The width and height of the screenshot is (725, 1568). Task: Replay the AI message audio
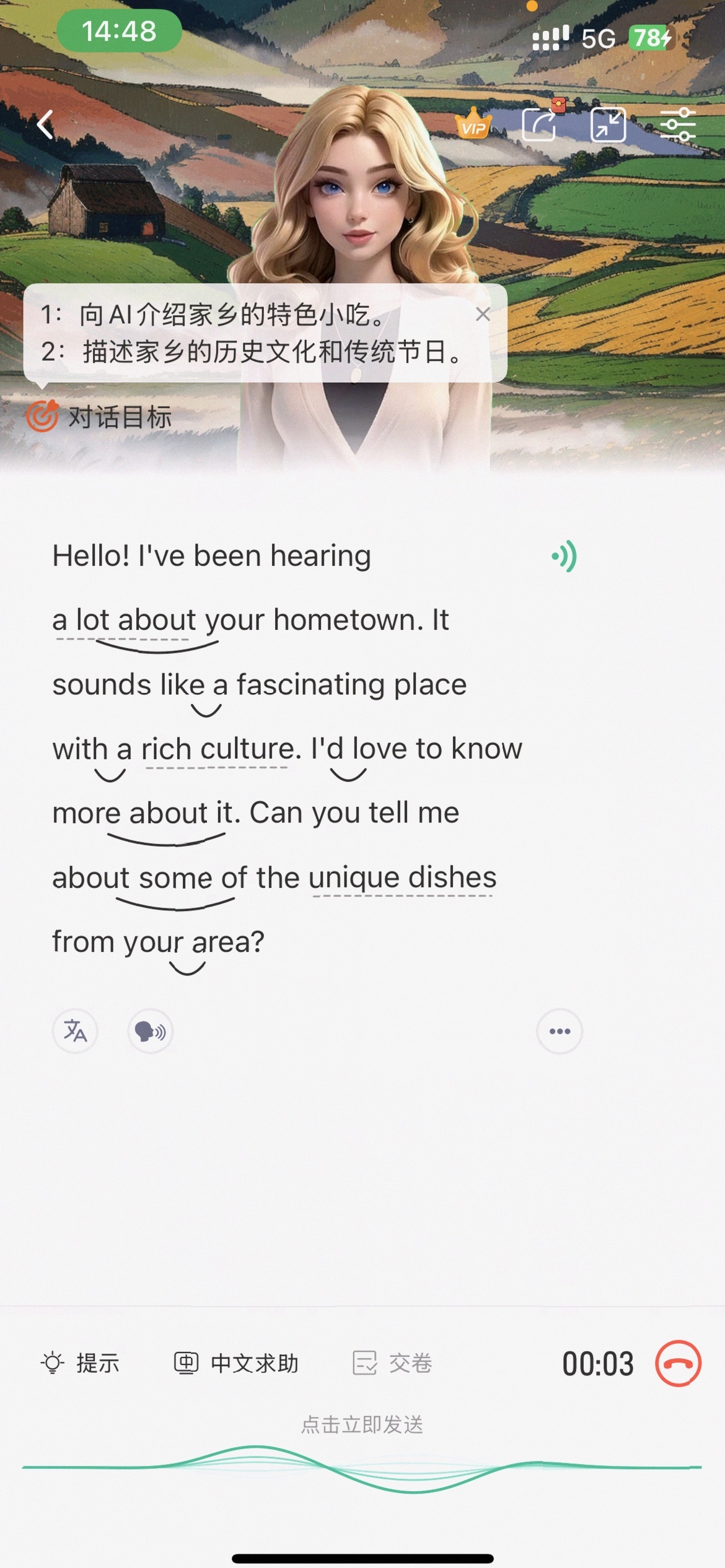tap(565, 556)
